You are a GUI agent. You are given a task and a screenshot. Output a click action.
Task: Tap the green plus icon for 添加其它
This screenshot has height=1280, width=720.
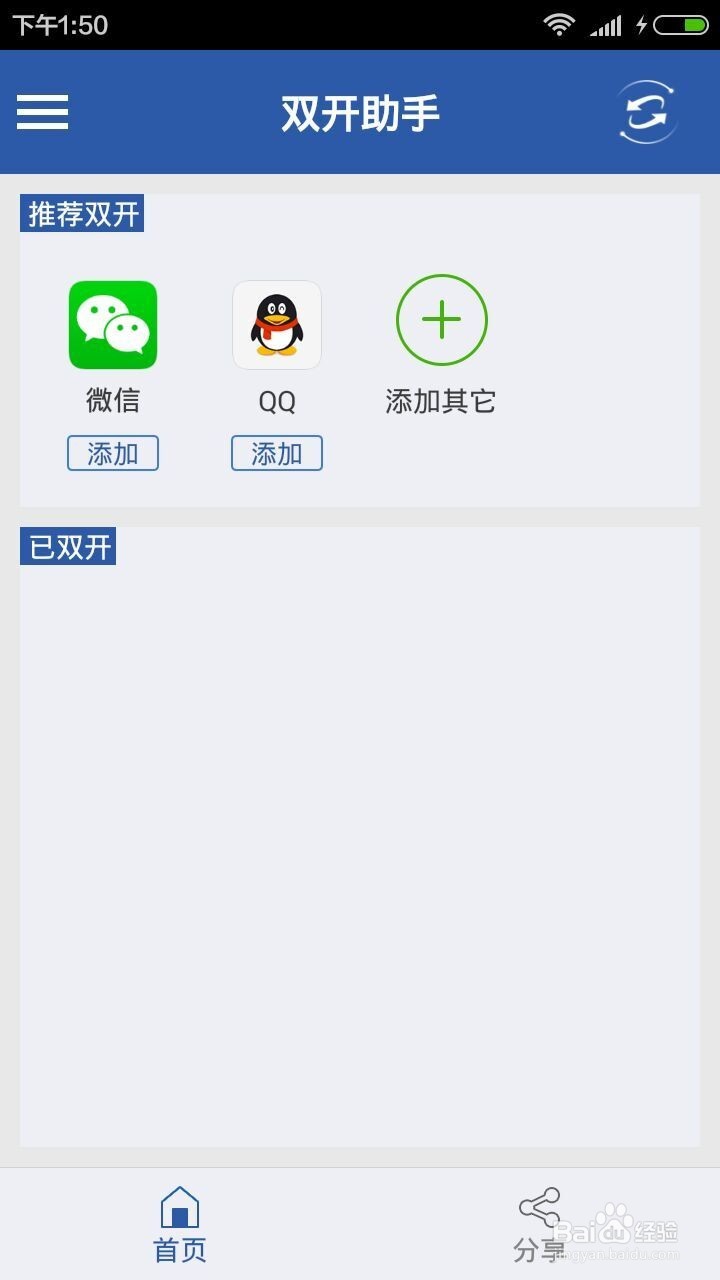(441, 319)
